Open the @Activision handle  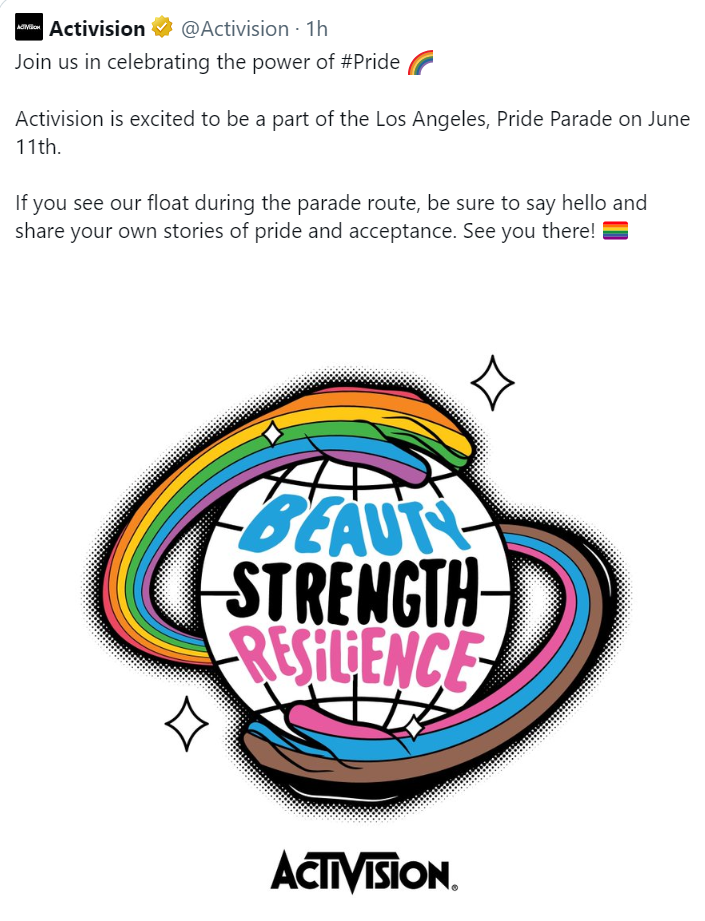236,29
